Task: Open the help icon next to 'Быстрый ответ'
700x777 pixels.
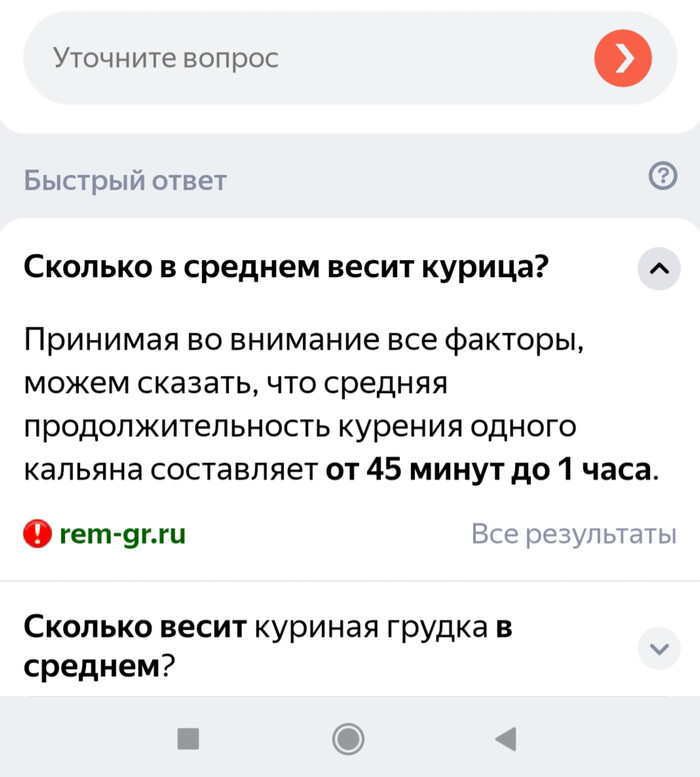Action: tap(662, 177)
